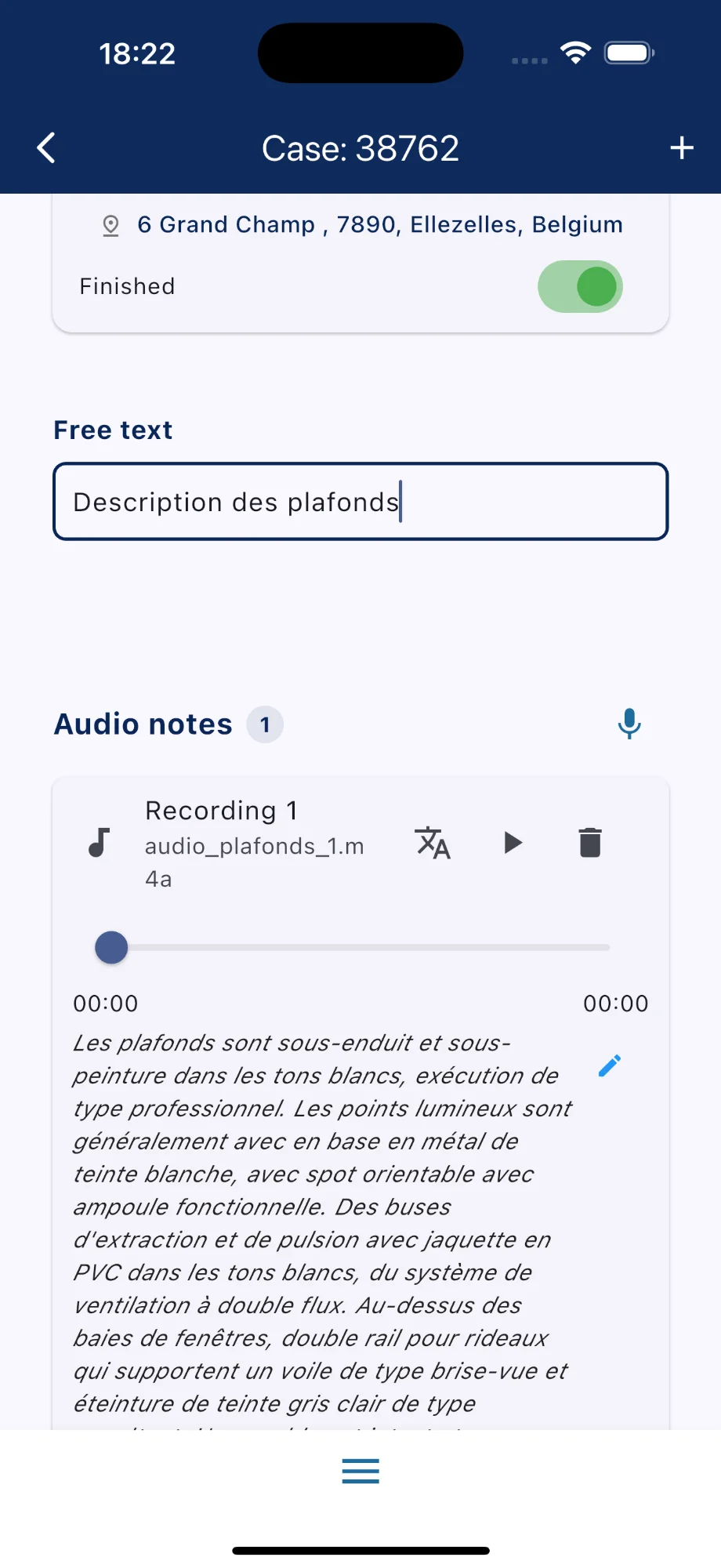
Task: Start a new recording with the microphone icon
Action: coord(629,724)
